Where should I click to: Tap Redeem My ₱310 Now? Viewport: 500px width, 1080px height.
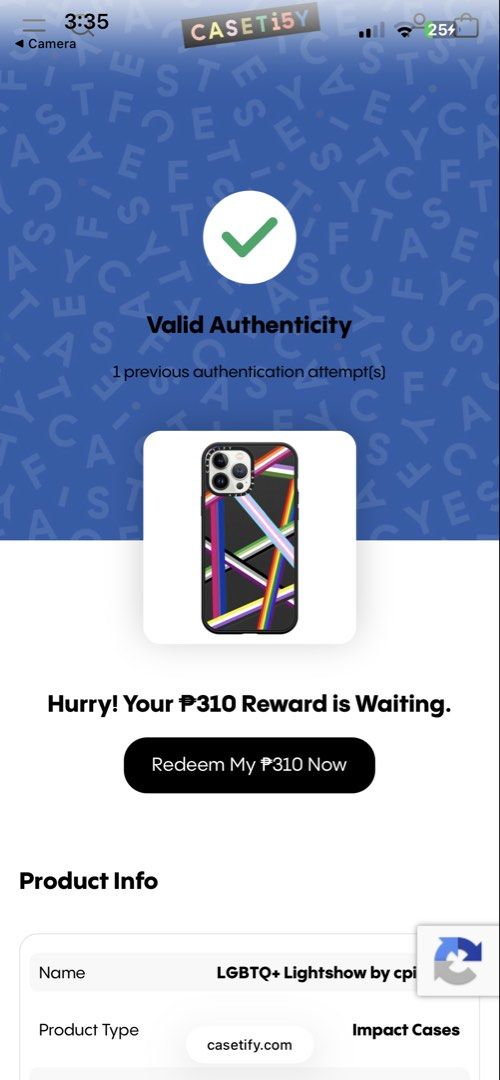249,765
